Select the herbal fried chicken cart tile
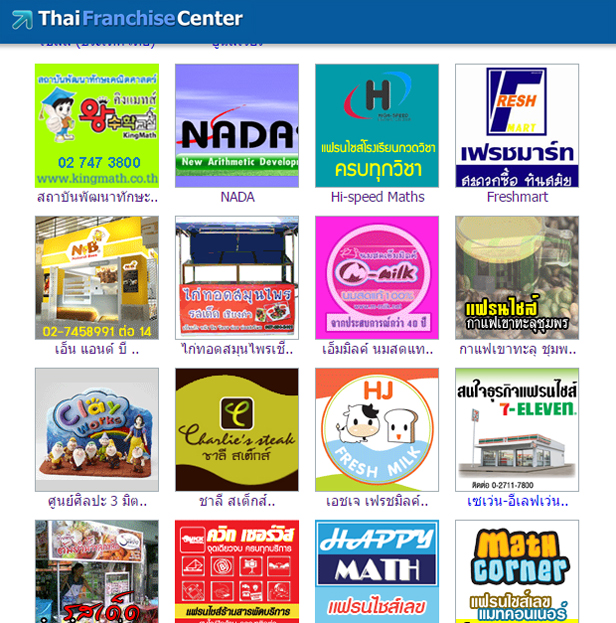Screen dimensions: 616x623 coord(237,278)
